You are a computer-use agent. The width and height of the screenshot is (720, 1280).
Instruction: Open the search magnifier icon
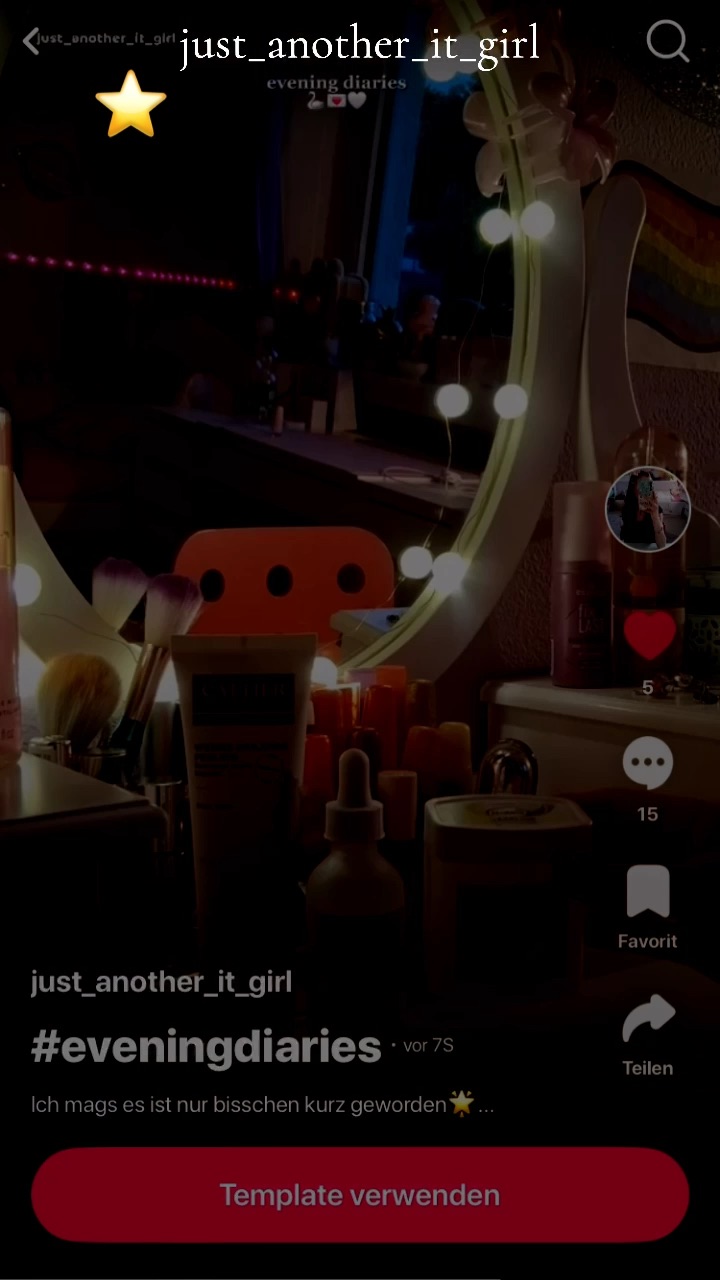click(x=667, y=41)
